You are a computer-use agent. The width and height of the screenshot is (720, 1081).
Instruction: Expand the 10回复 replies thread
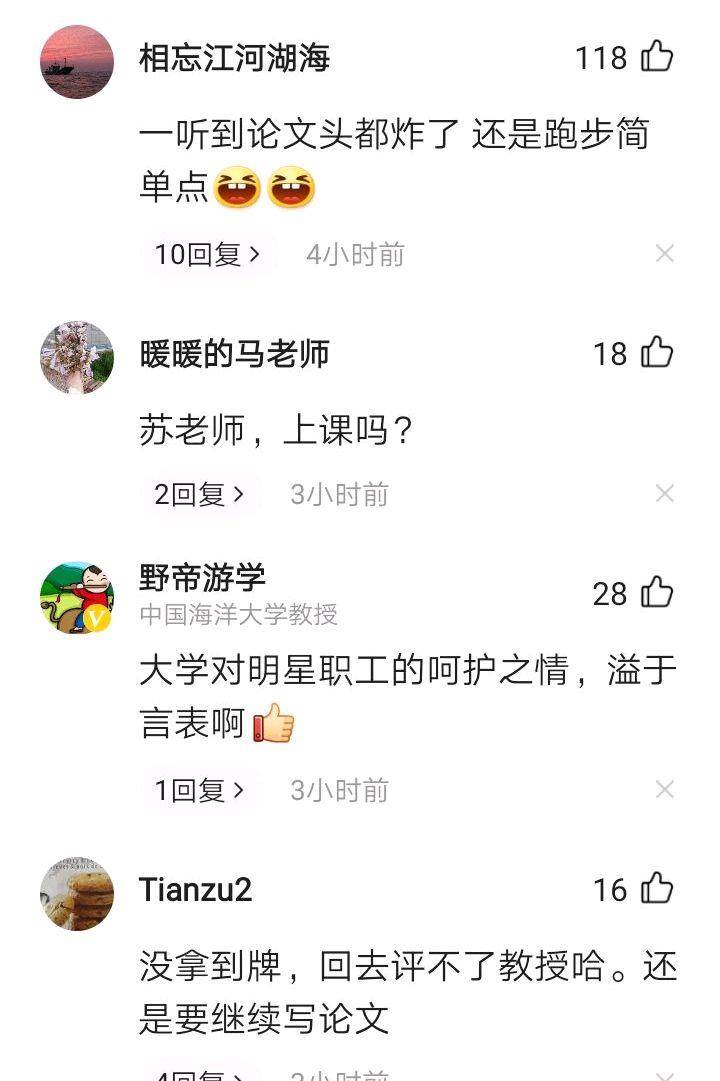pyautogui.click(x=207, y=254)
